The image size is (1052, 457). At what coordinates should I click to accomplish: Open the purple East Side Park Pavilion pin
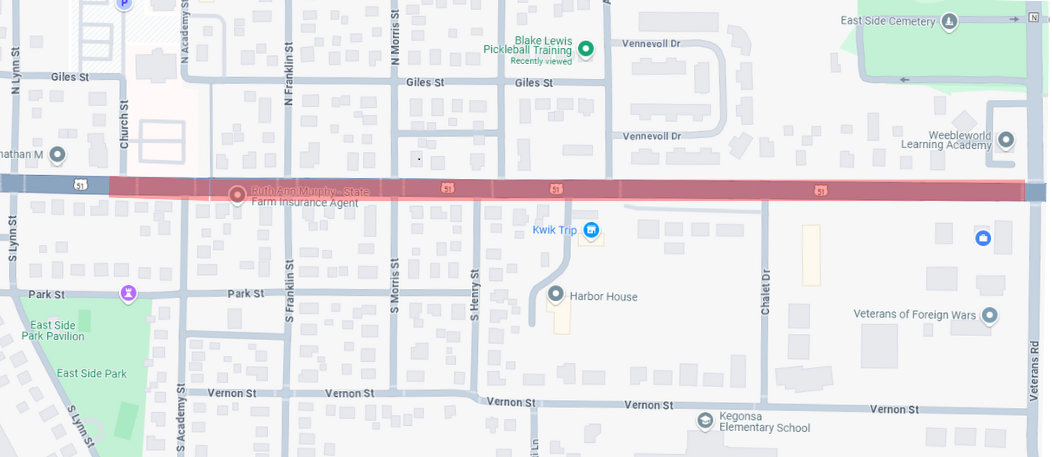click(128, 293)
